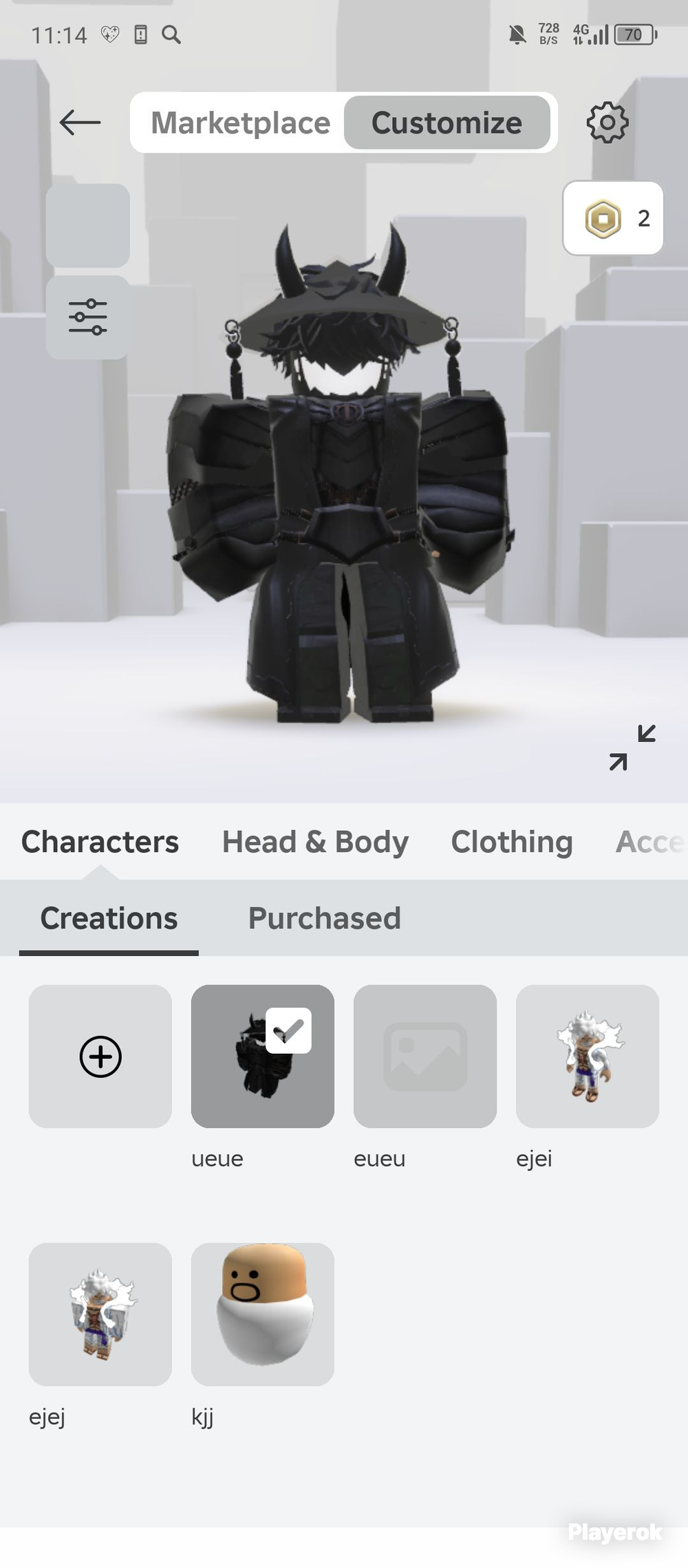
Task: Open the Robux balance button
Action: 613,218
